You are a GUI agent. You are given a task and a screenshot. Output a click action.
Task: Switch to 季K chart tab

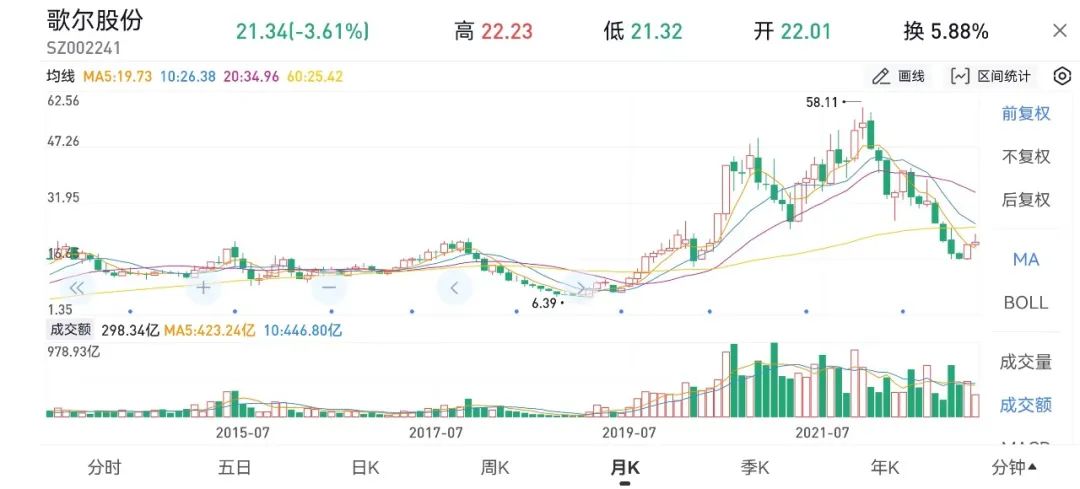[x=755, y=467]
